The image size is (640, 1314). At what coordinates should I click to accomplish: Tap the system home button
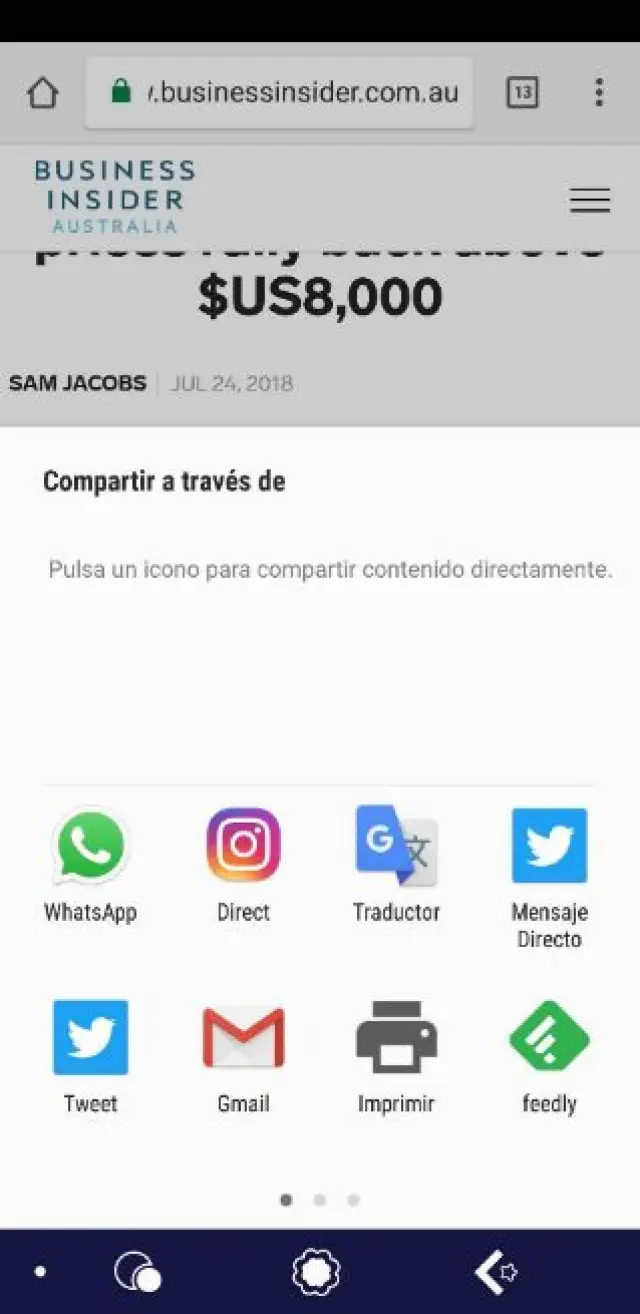(x=316, y=1272)
